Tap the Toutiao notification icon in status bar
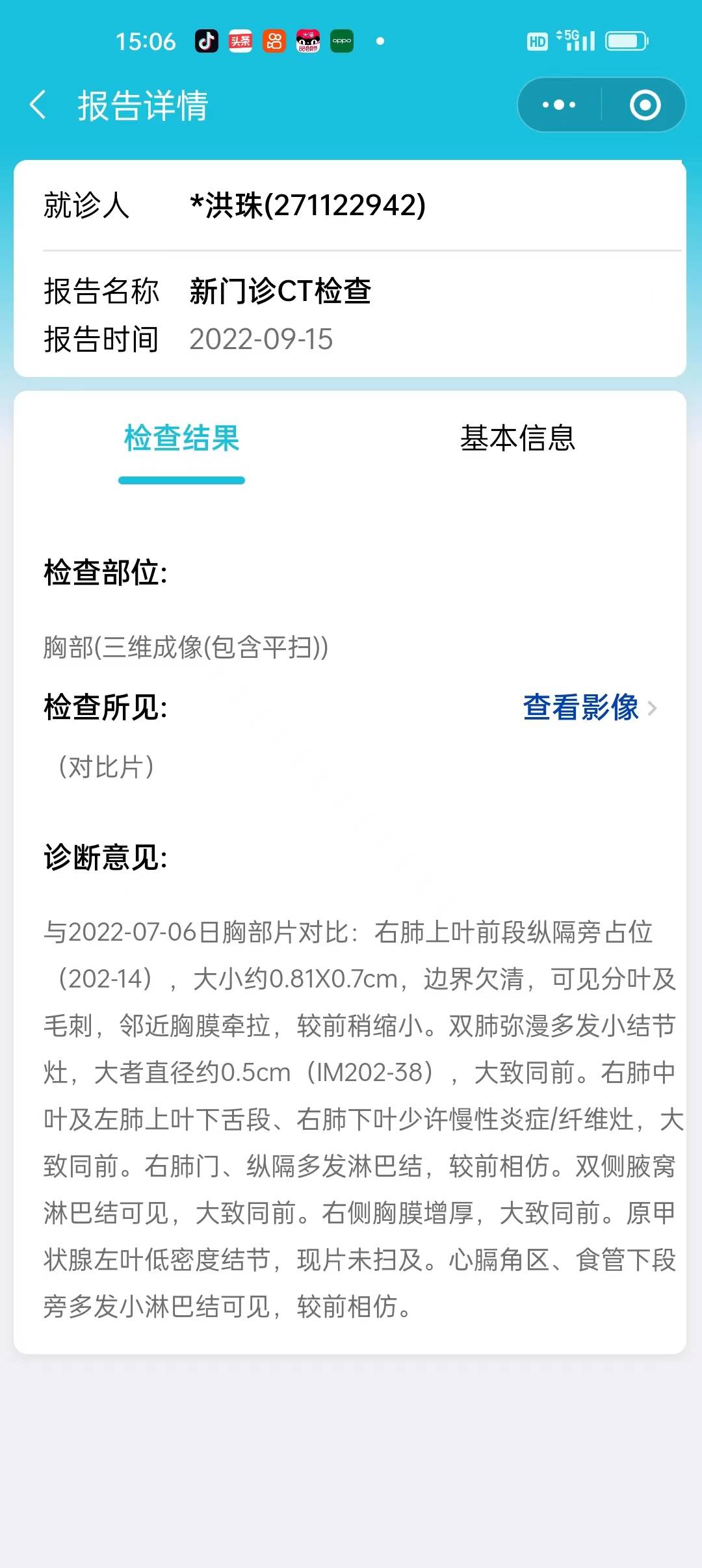 (239, 41)
